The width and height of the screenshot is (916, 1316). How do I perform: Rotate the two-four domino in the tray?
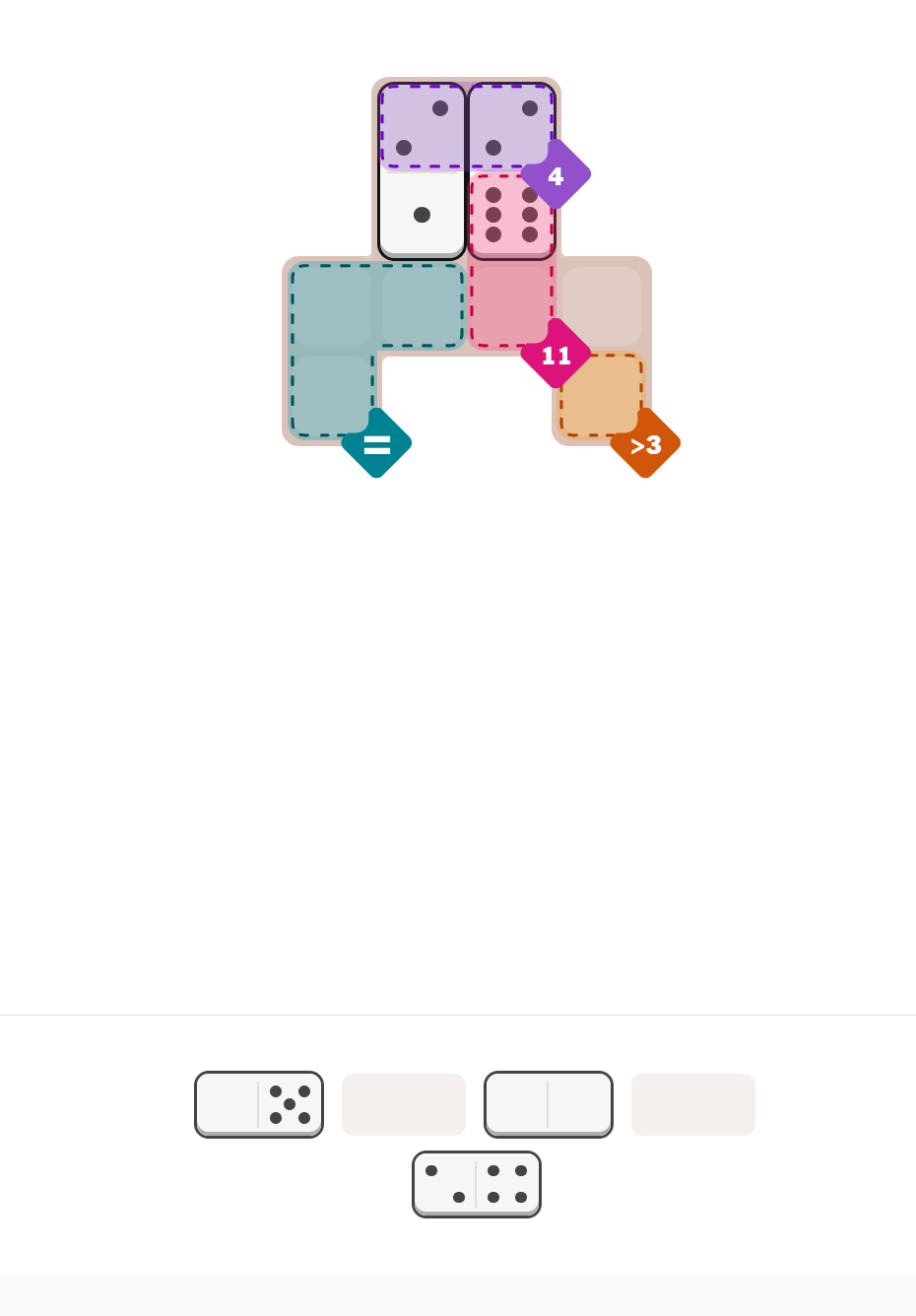click(477, 1184)
